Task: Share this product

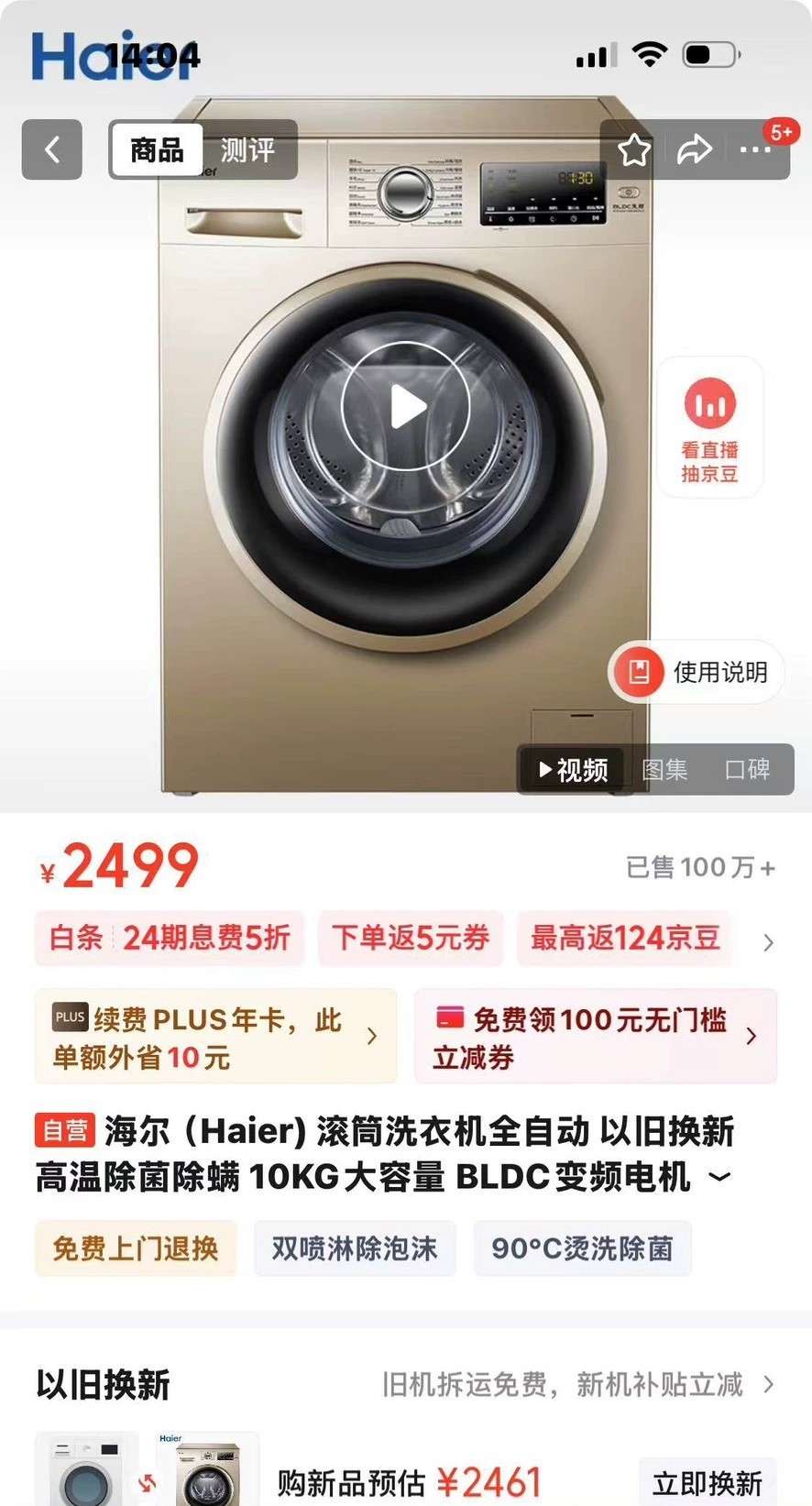Action: point(694,149)
